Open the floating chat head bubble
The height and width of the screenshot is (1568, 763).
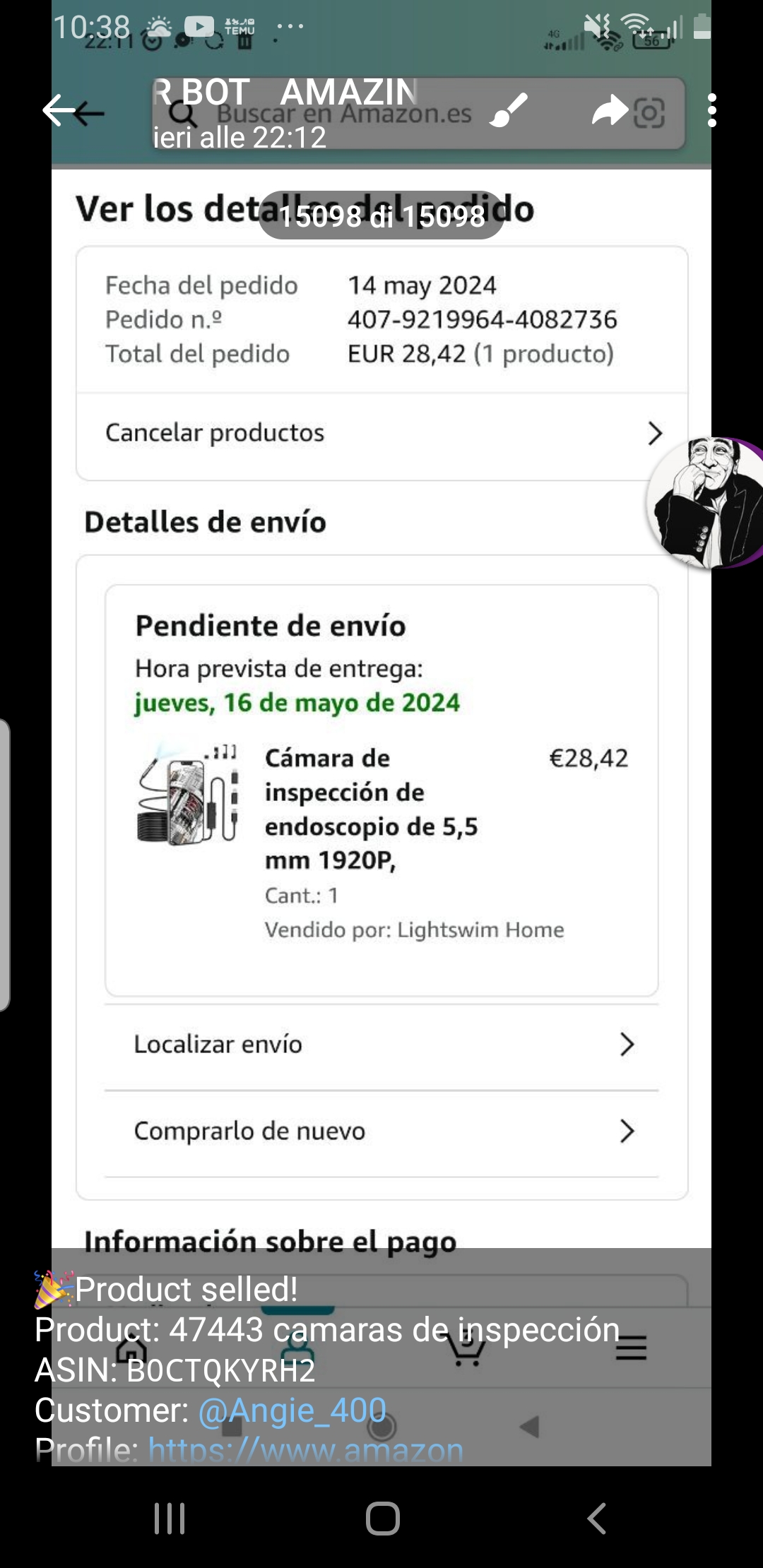[x=705, y=502]
